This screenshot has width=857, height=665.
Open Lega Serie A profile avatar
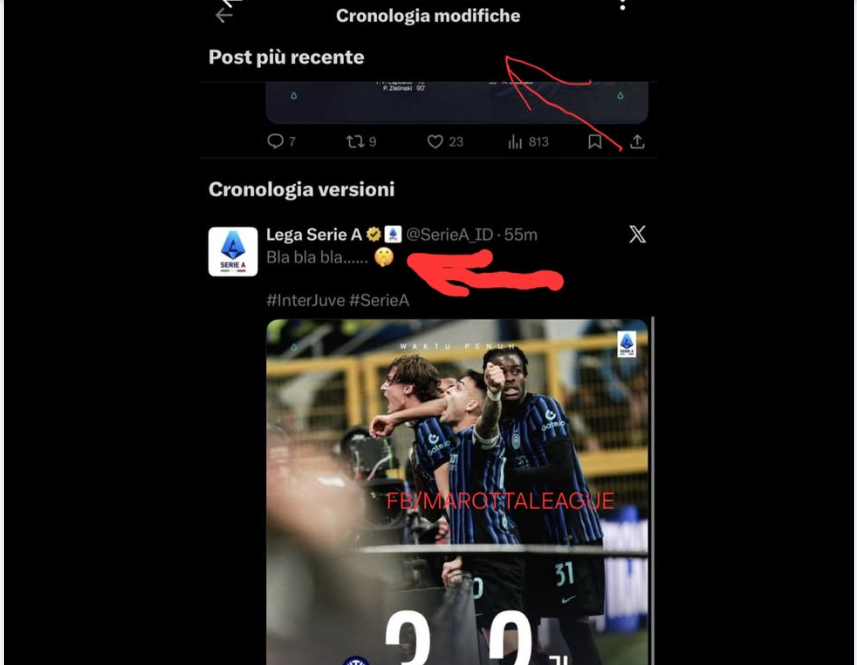[232, 251]
